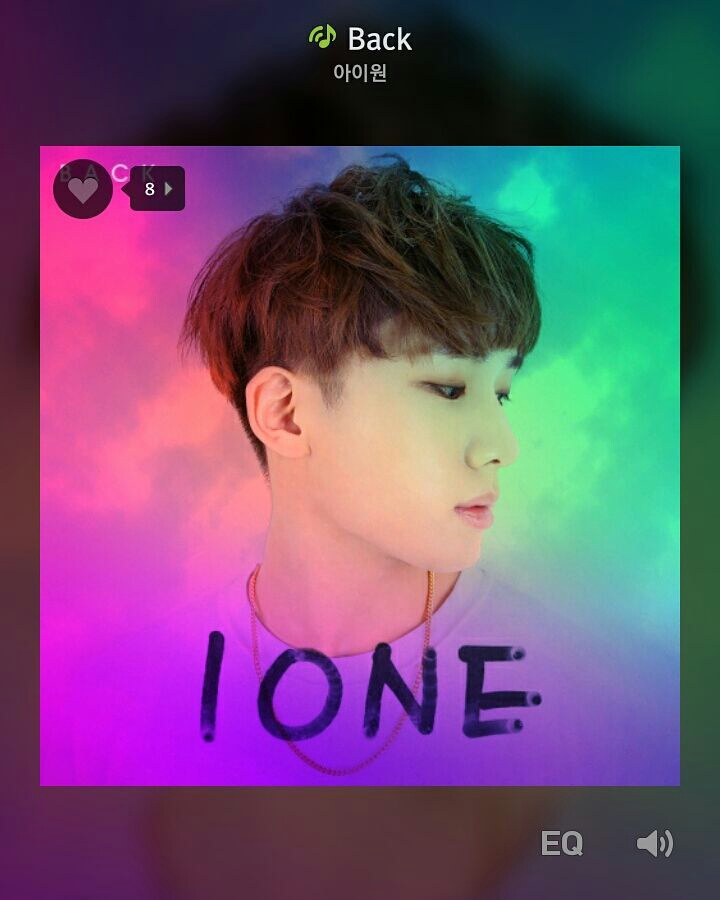Screen dimensions: 720x900
Task: Open artist 아이원 under the title
Action: click(x=360, y=73)
